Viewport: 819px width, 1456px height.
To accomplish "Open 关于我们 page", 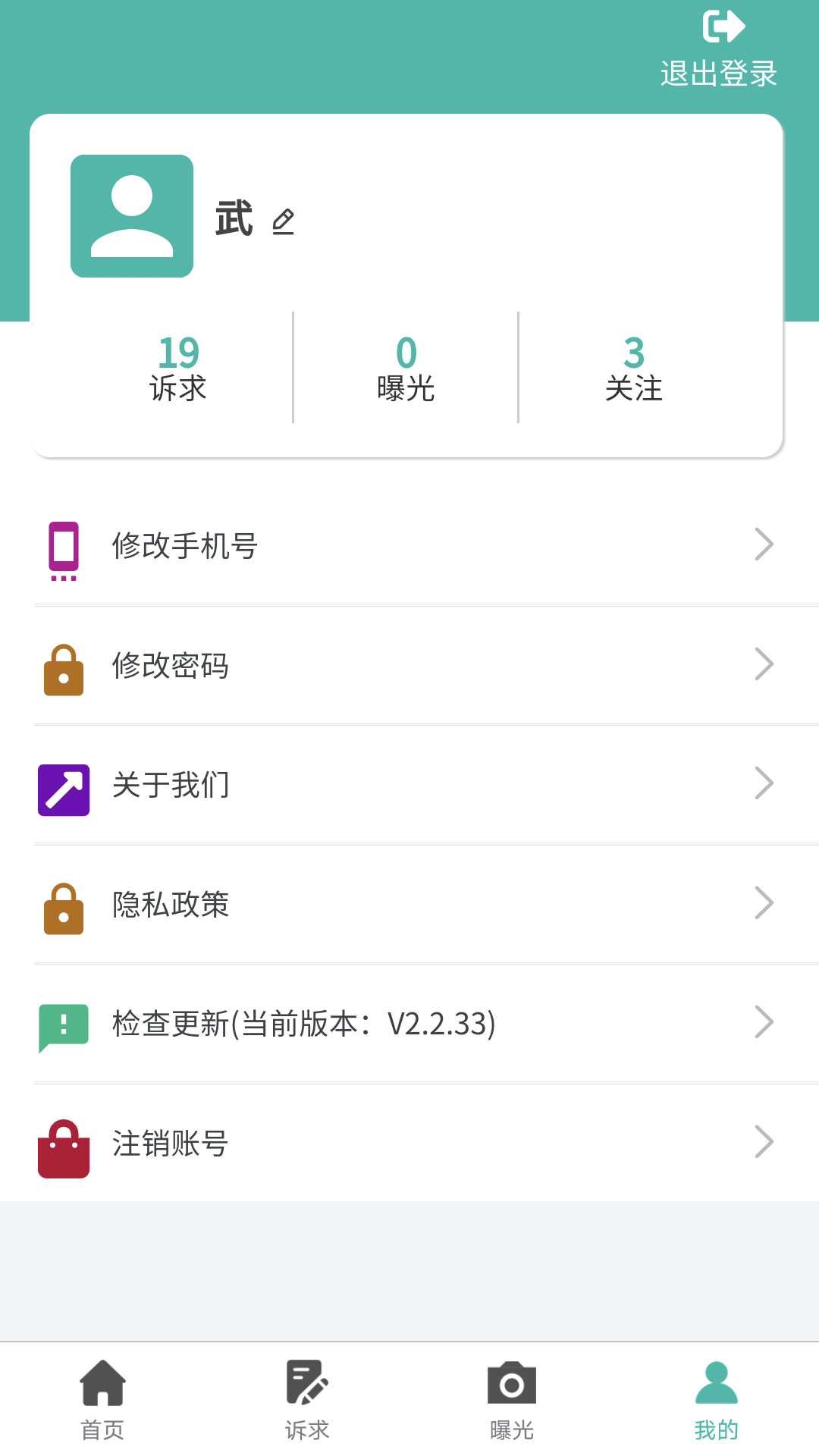I will point(409,785).
